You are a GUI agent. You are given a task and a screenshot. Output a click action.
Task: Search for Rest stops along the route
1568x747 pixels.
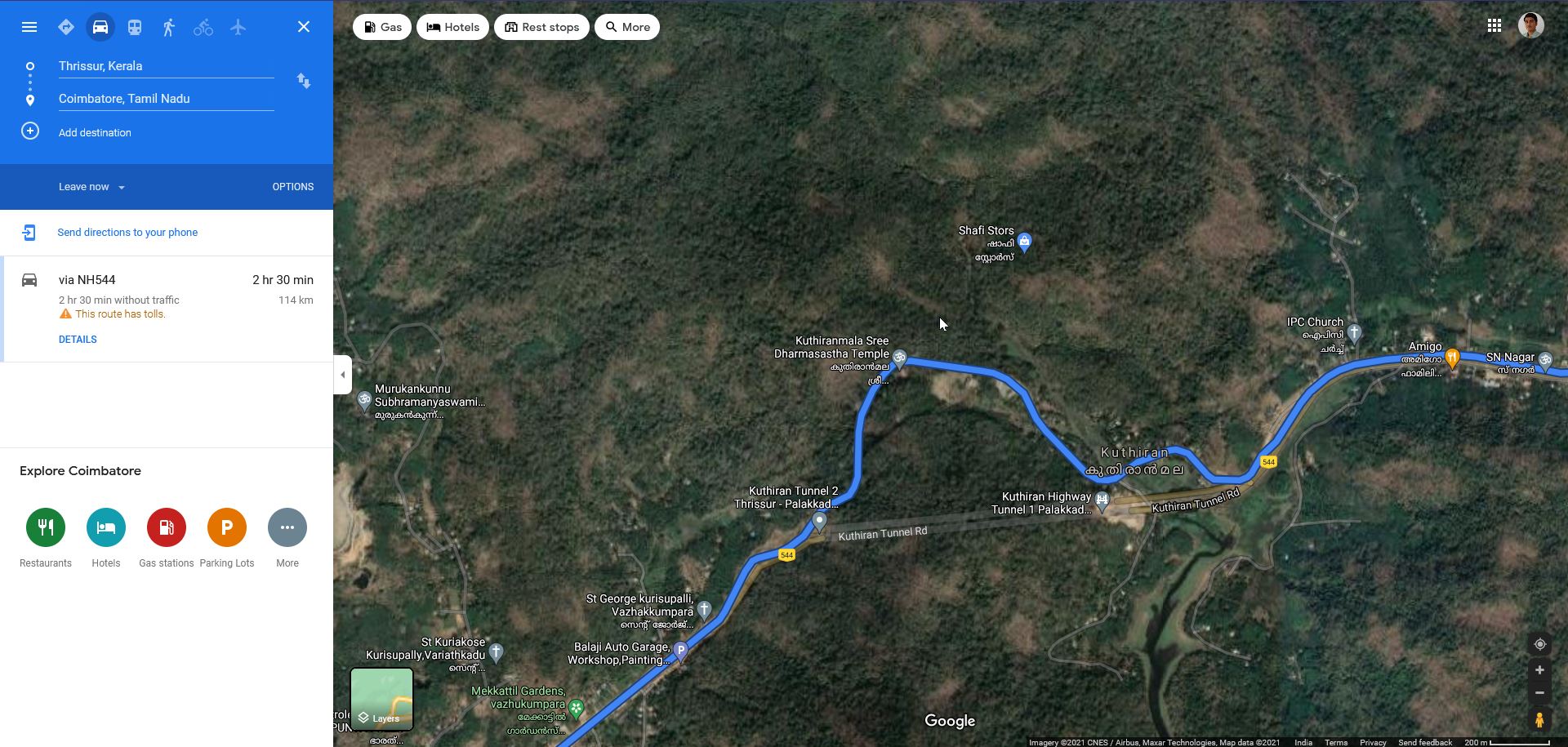coord(541,27)
